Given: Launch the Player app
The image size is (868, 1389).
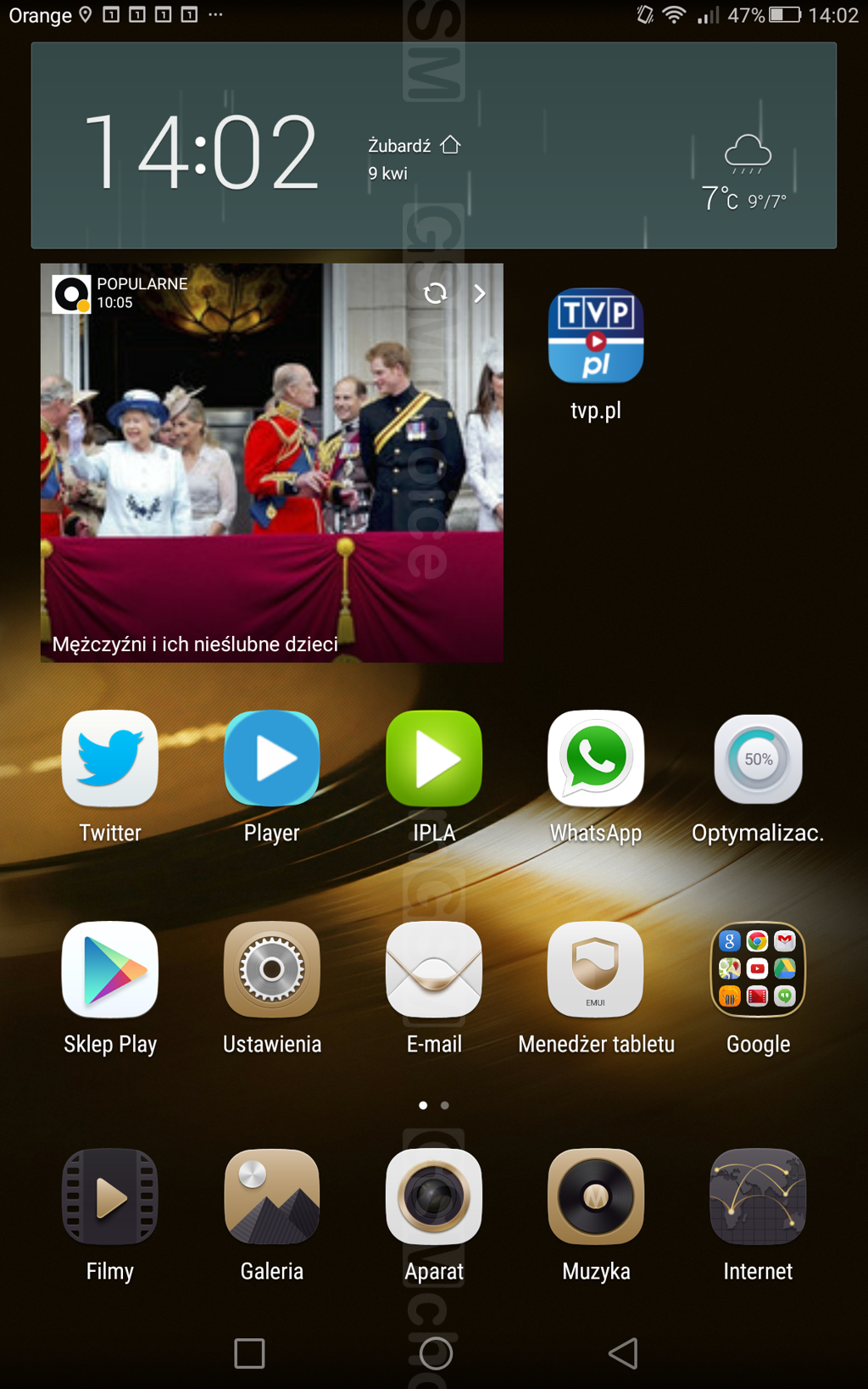Looking at the screenshot, I should [271, 758].
